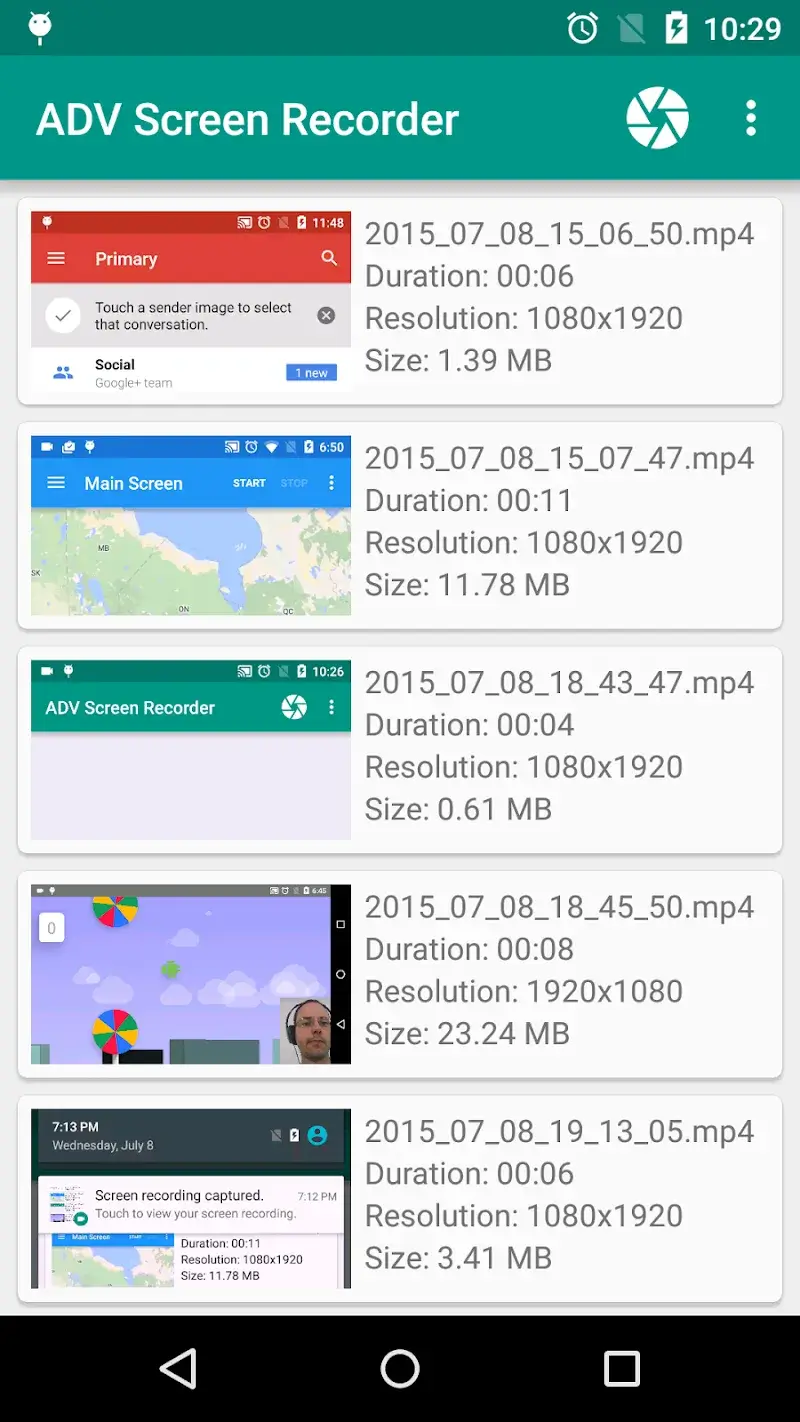Viewport: 800px width, 1422px height.
Task: Go back using the system back button
Action: click(179, 1368)
